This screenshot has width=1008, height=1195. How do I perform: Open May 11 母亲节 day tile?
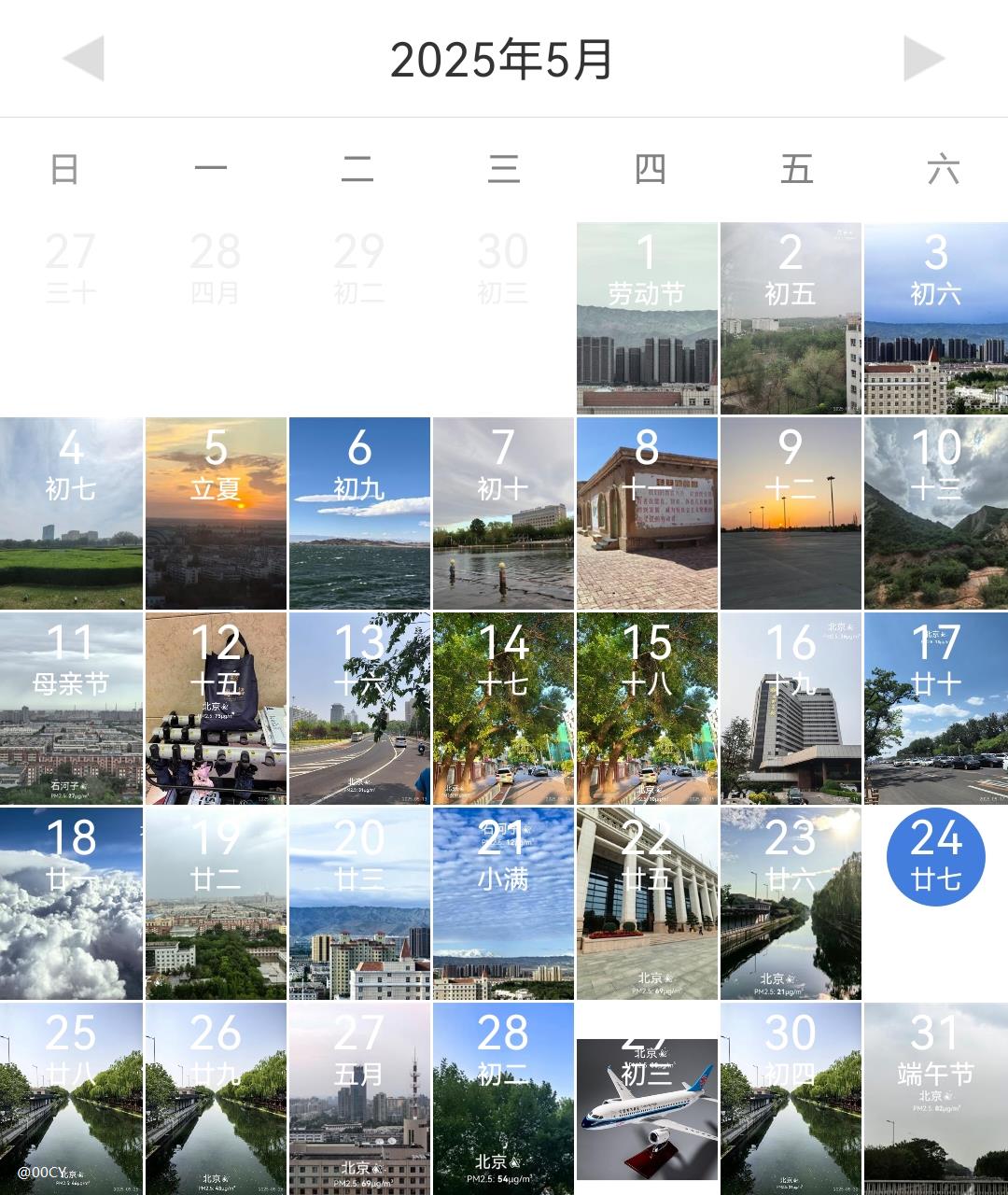71,709
